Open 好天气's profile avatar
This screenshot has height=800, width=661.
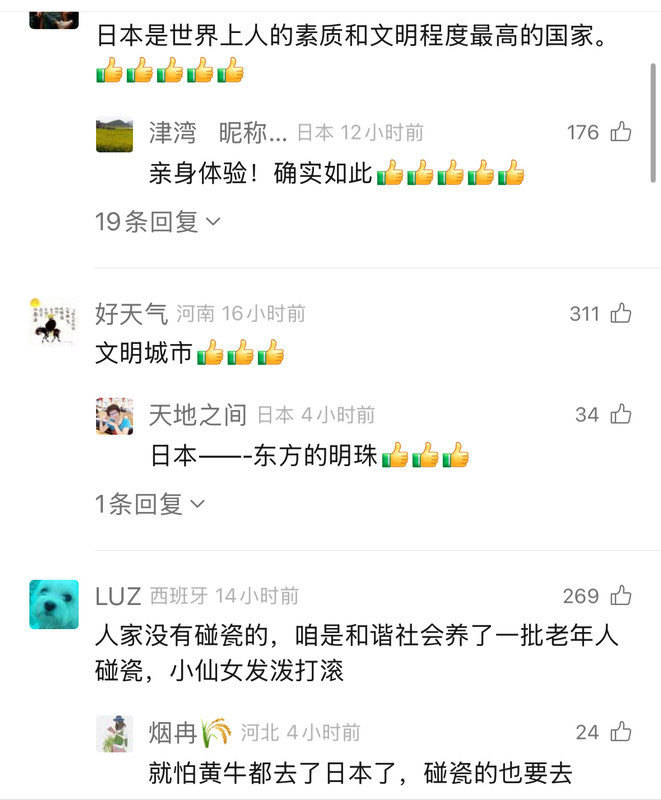pos(53,322)
